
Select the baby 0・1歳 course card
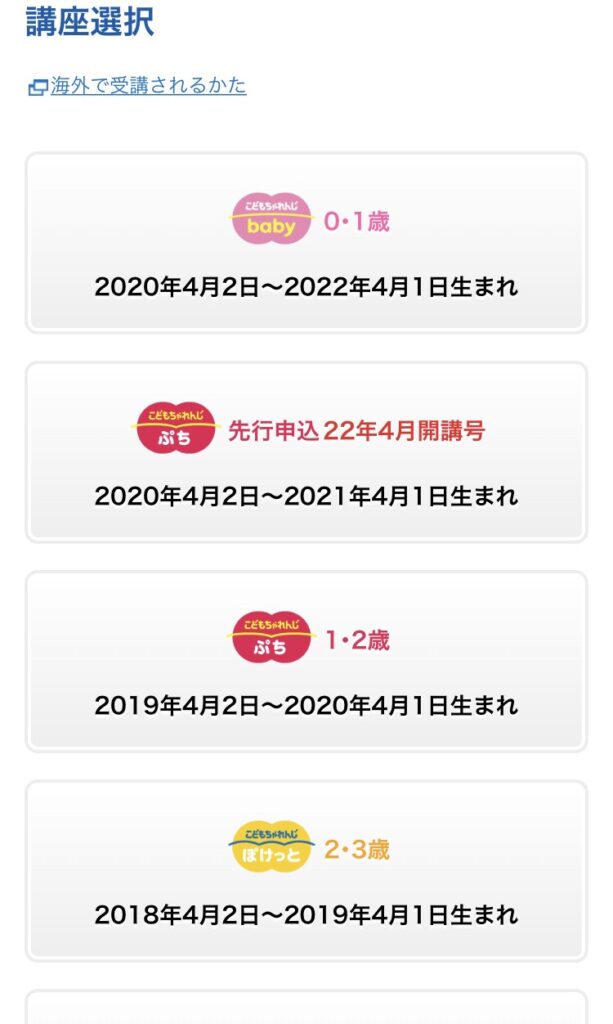click(306, 243)
